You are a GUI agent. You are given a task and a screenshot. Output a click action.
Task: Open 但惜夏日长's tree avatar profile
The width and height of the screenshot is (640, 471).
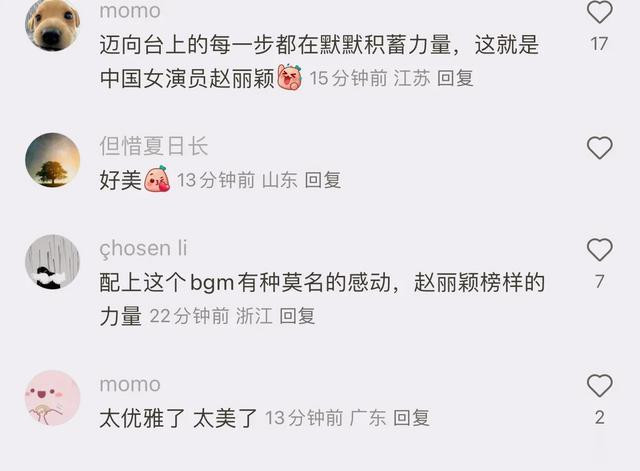52,160
